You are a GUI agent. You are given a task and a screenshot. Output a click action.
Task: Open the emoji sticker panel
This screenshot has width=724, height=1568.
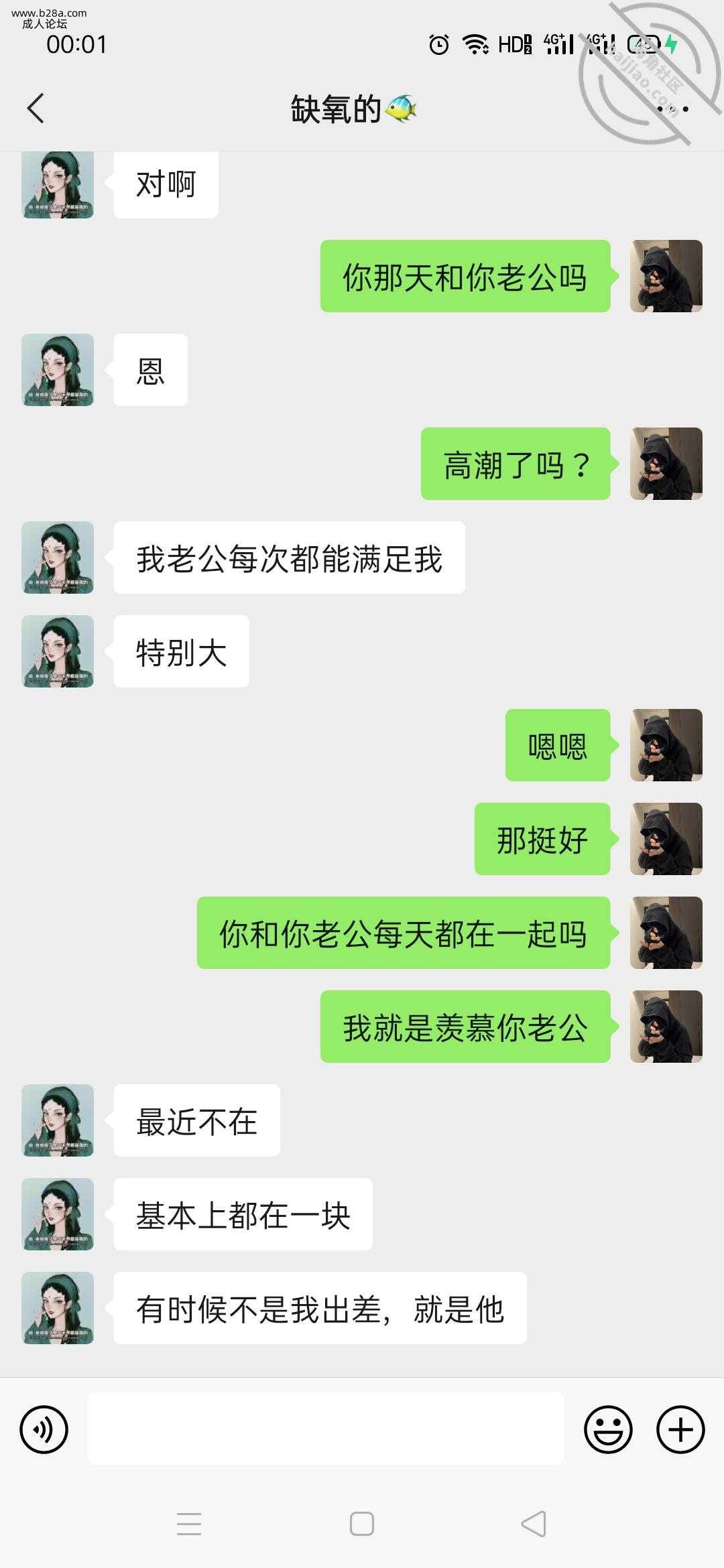click(x=608, y=1429)
